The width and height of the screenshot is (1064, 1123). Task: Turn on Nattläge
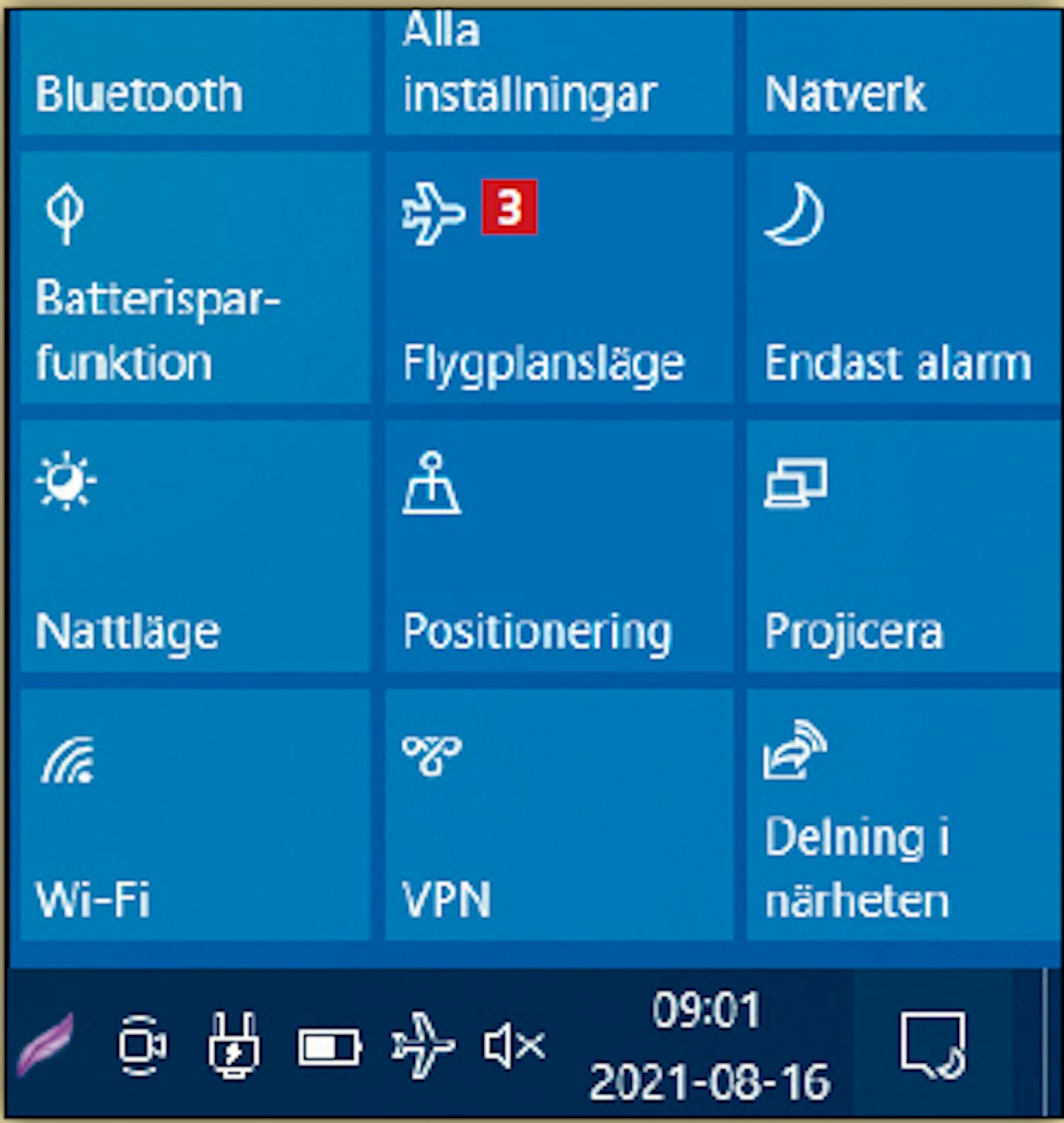click(195, 546)
